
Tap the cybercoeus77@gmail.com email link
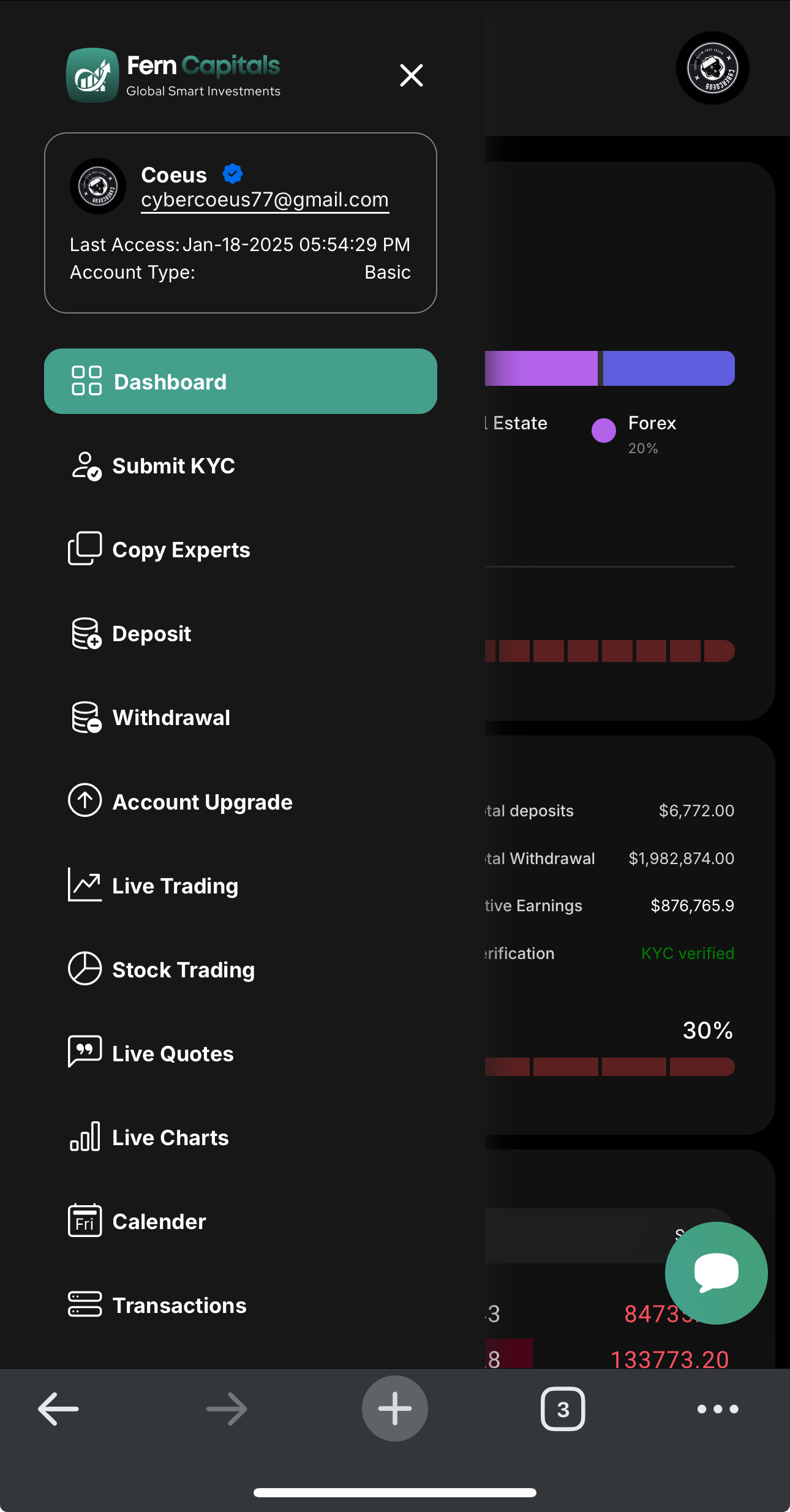[x=265, y=200]
